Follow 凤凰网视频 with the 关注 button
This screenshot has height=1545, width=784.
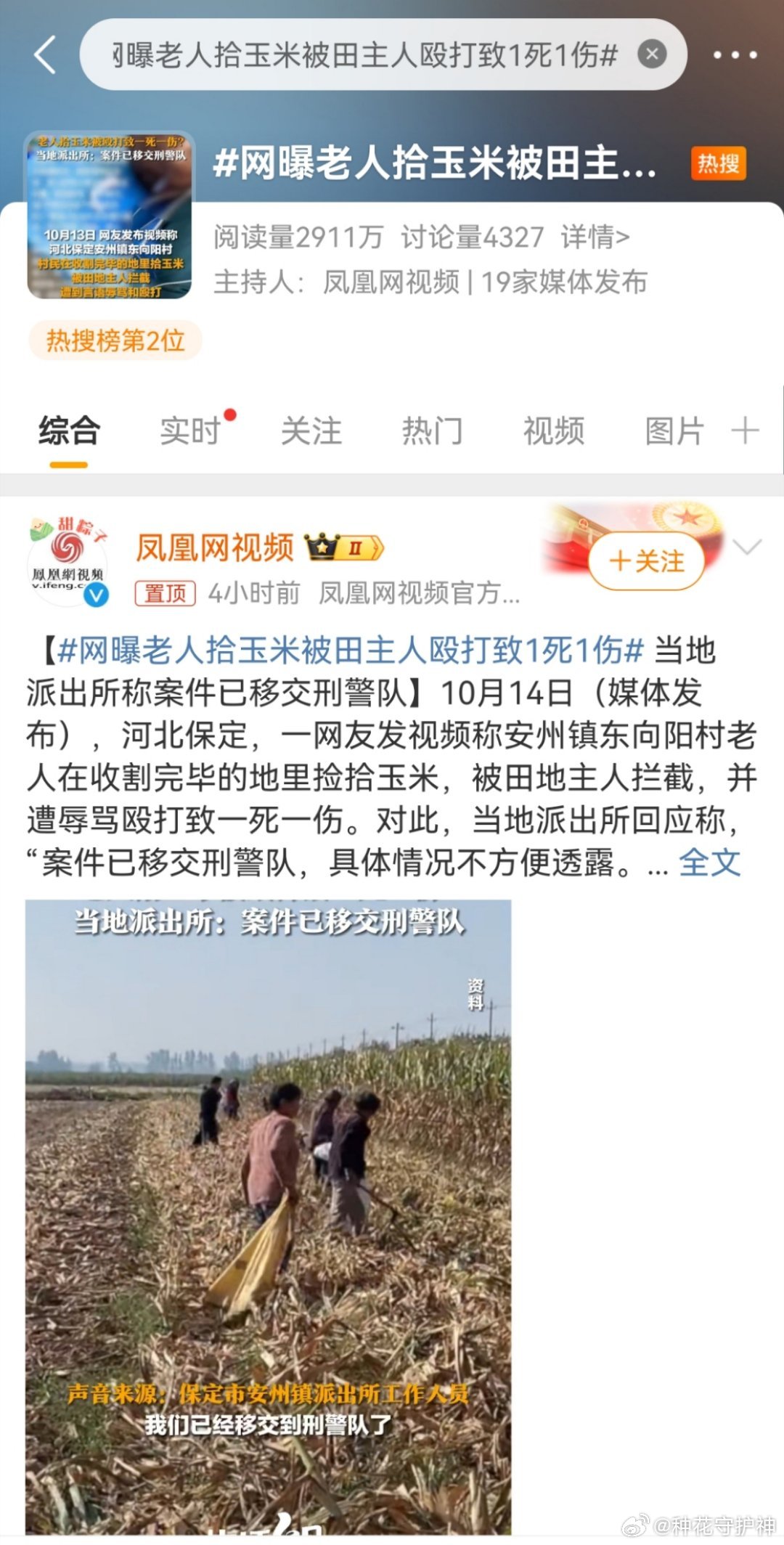pyautogui.click(x=646, y=560)
